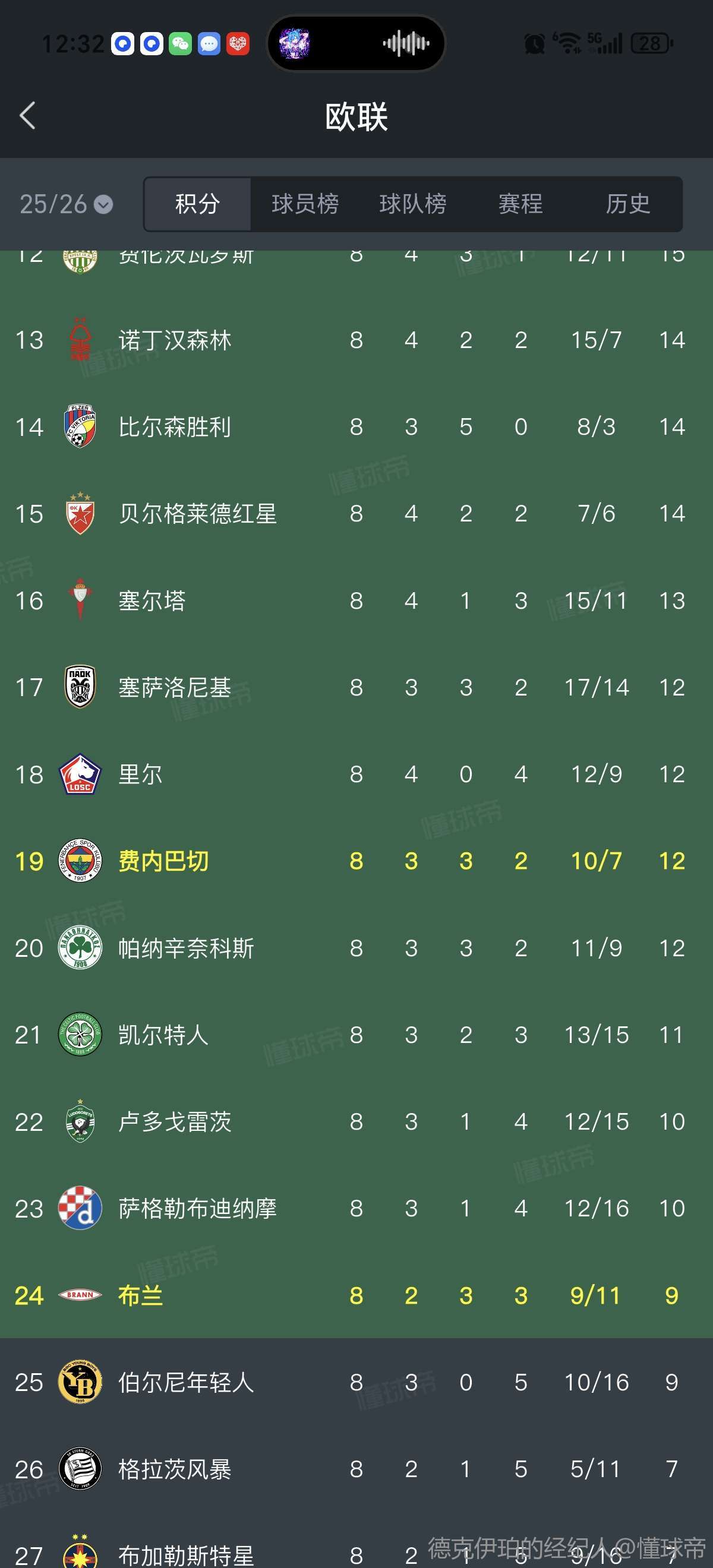713x1568 pixels.
Task: Open the 赛程 schedule tab
Action: pos(520,204)
